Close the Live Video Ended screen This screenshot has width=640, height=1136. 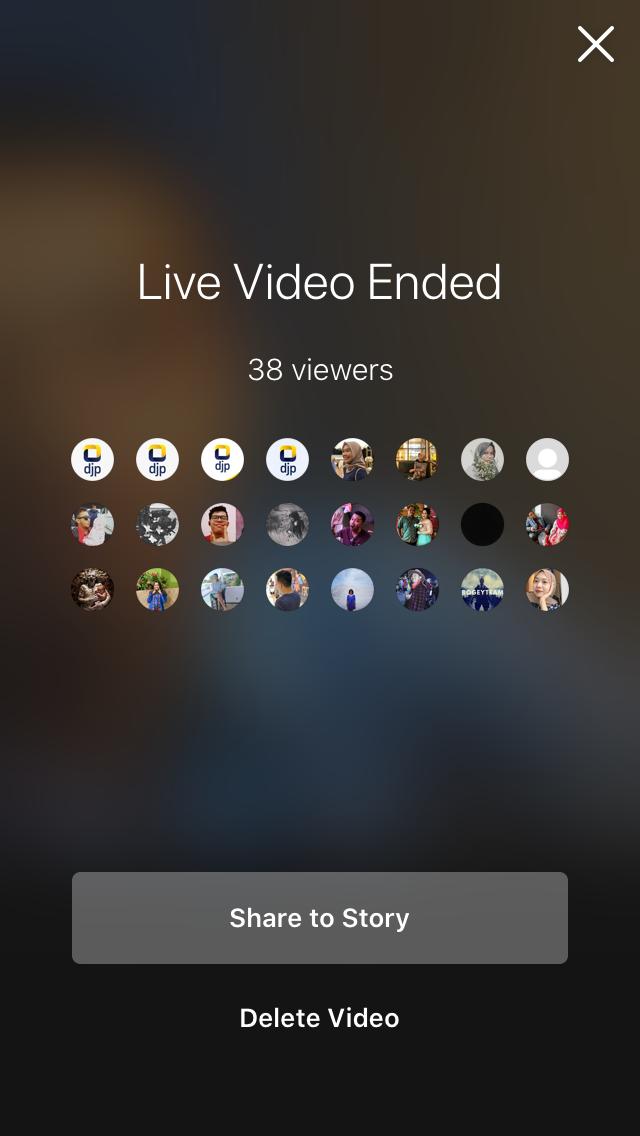(595, 44)
